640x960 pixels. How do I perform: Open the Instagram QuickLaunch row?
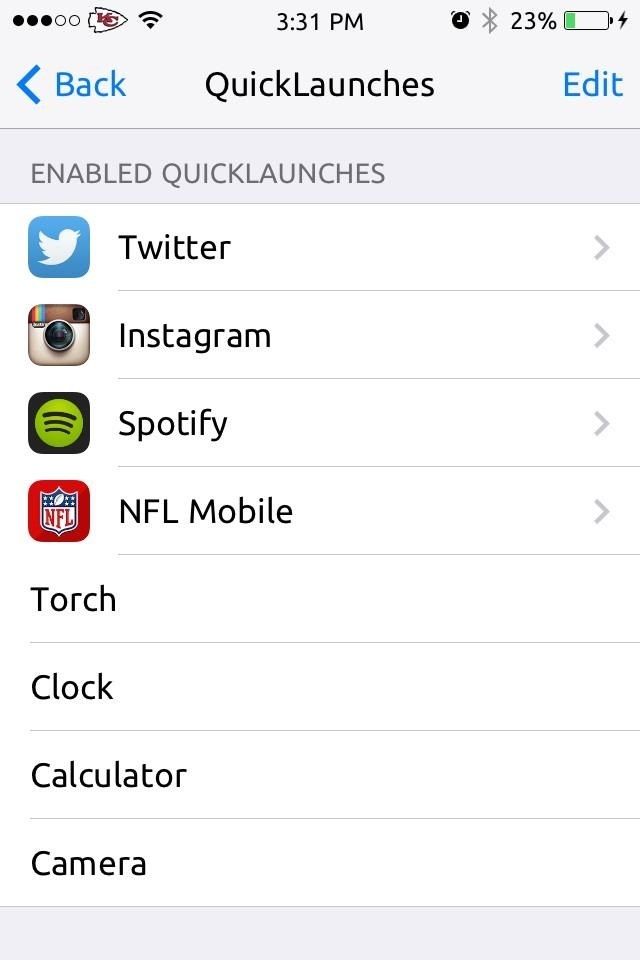(x=320, y=335)
